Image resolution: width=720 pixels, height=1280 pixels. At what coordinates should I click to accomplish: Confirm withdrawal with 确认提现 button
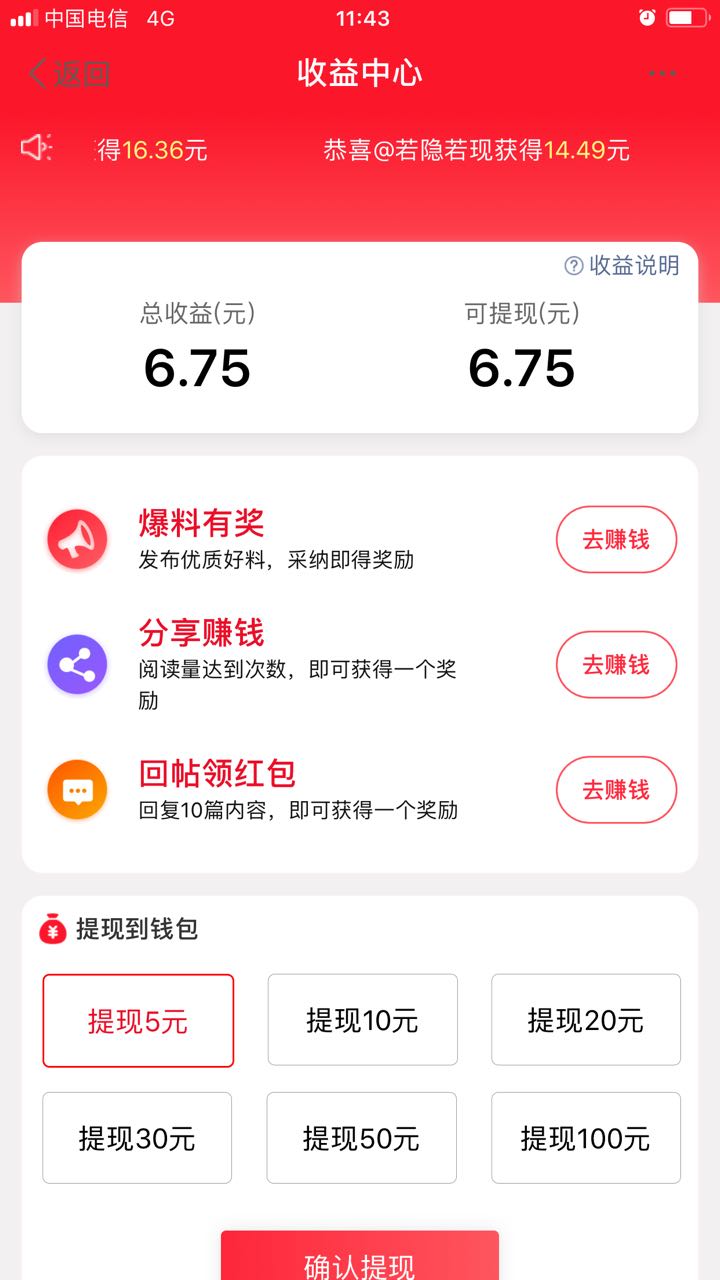(x=360, y=1256)
